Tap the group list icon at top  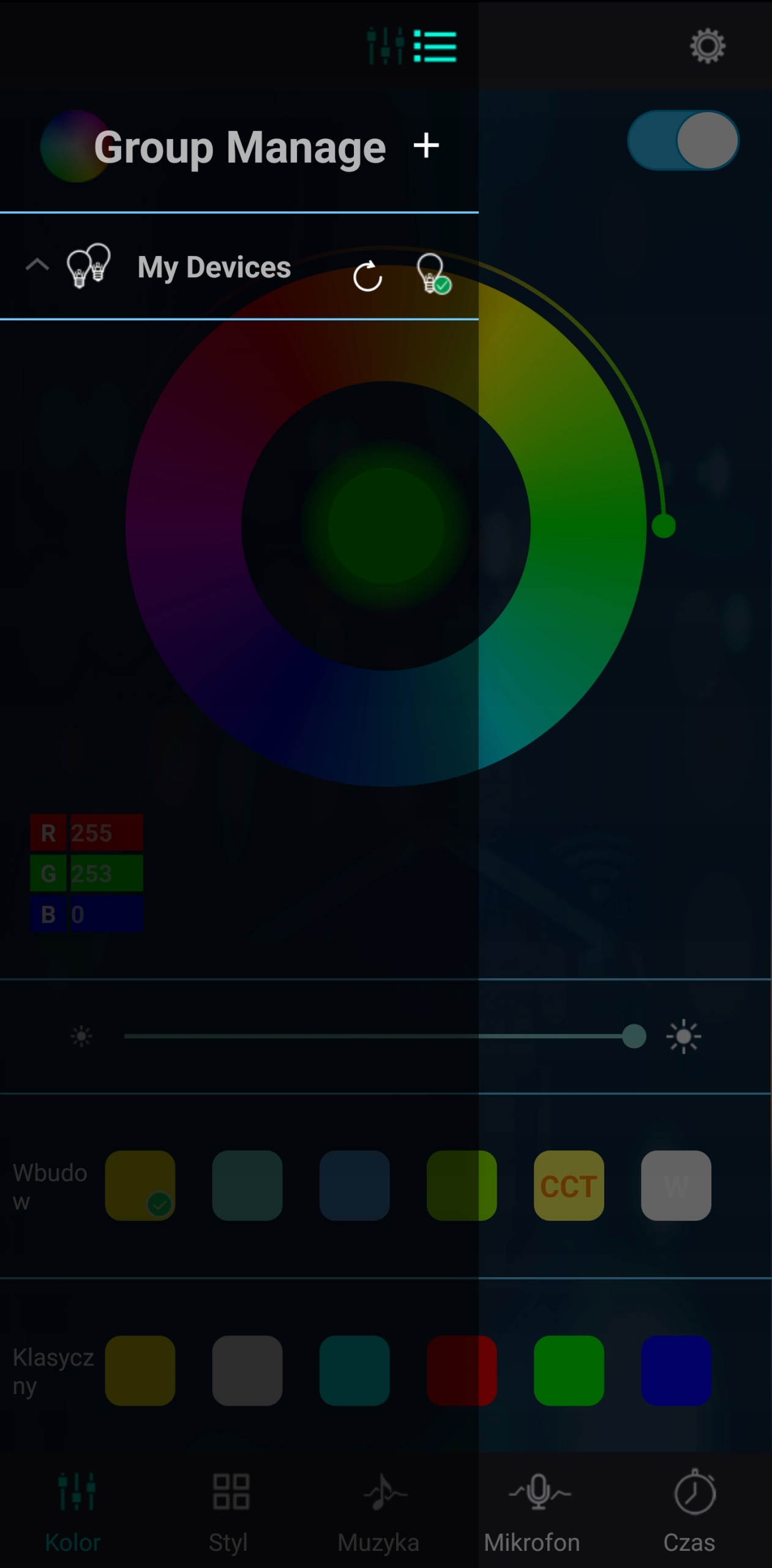[435, 47]
